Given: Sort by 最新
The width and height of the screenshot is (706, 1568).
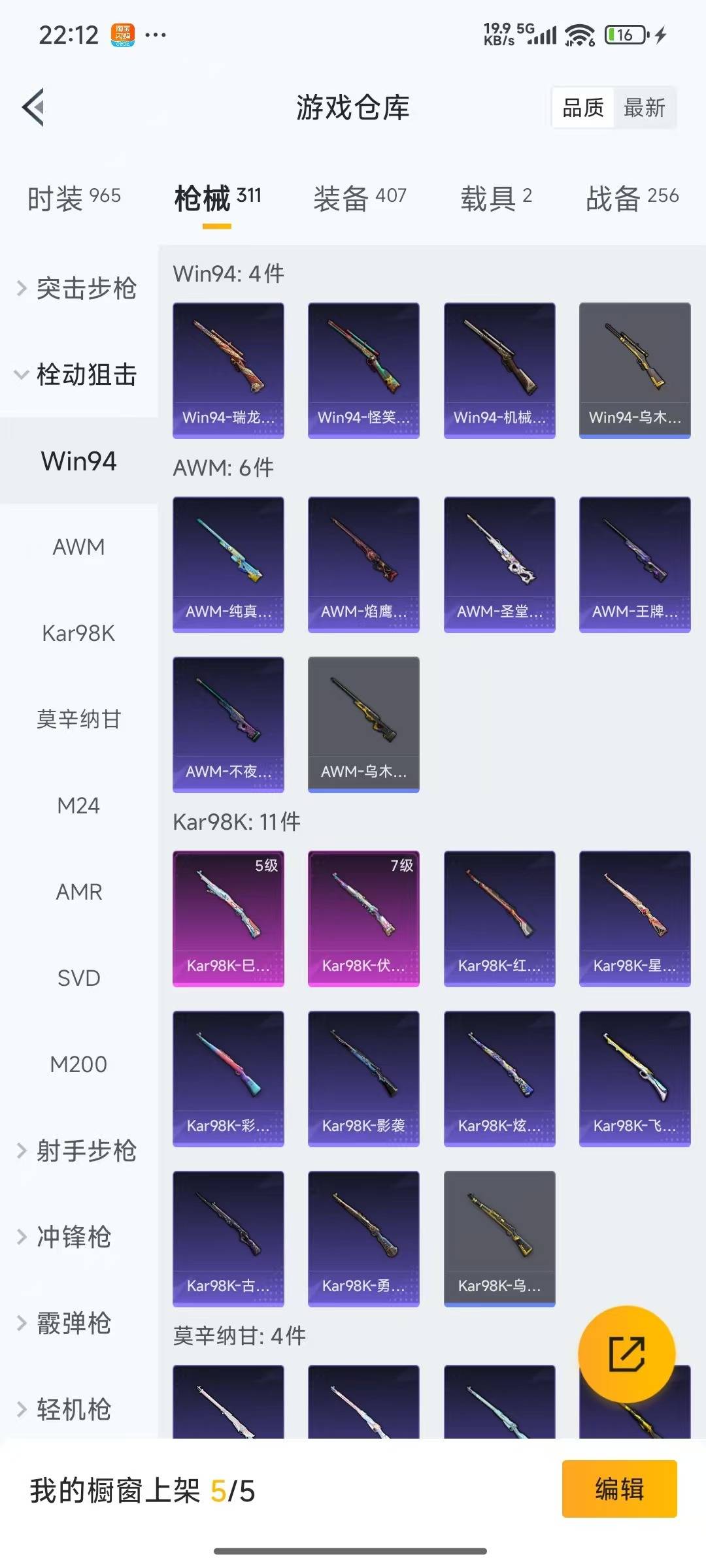Looking at the screenshot, I should (644, 108).
